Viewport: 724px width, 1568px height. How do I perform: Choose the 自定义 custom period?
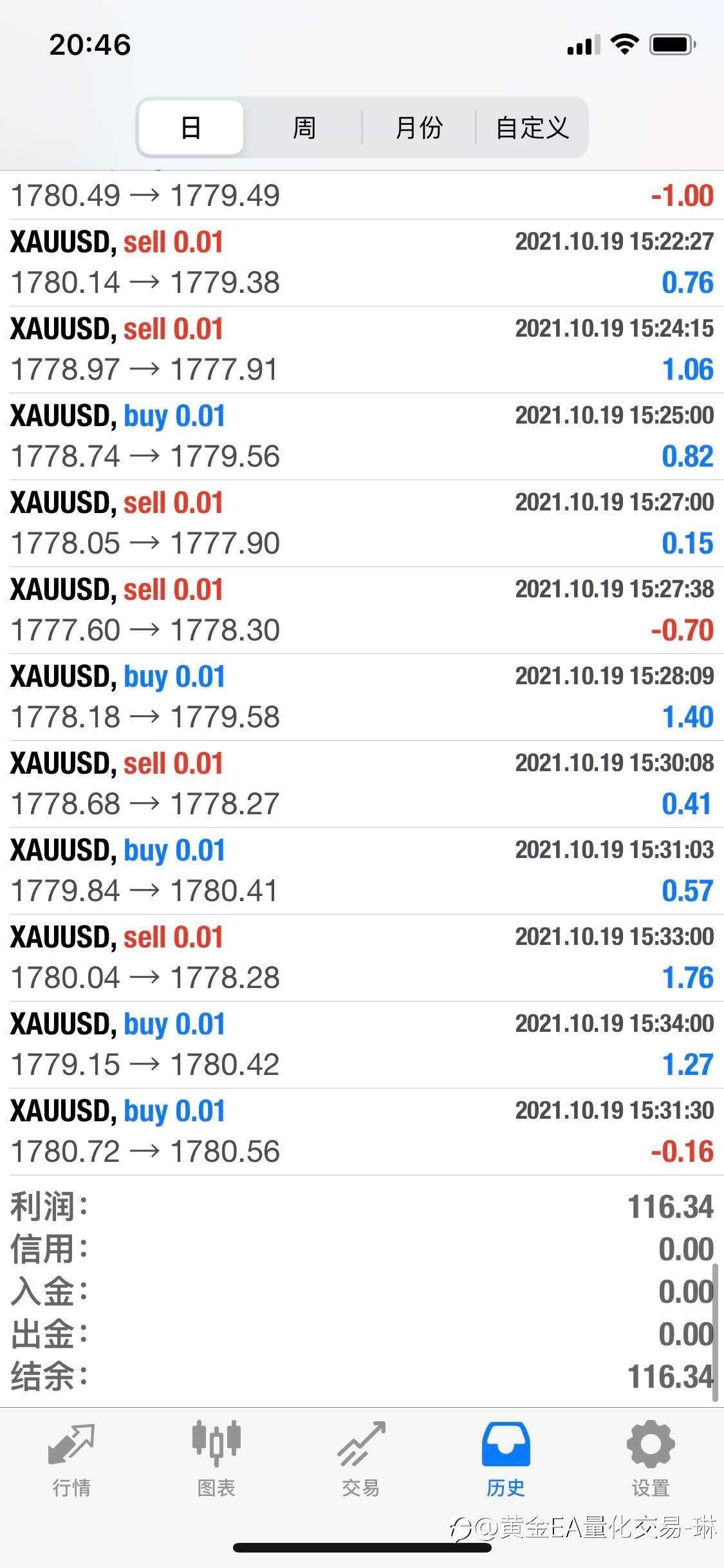pyautogui.click(x=532, y=127)
